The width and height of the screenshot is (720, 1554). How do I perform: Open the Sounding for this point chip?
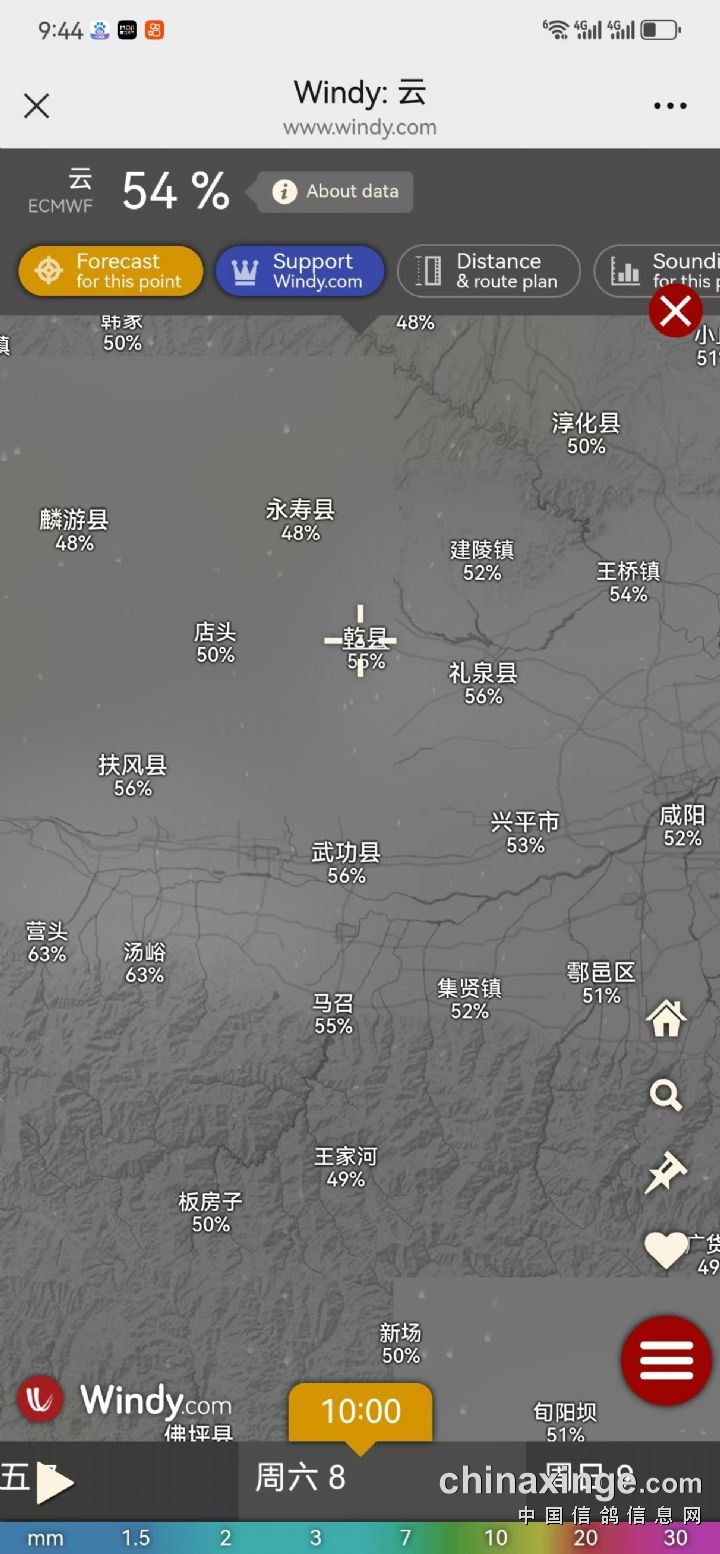[660, 271]
